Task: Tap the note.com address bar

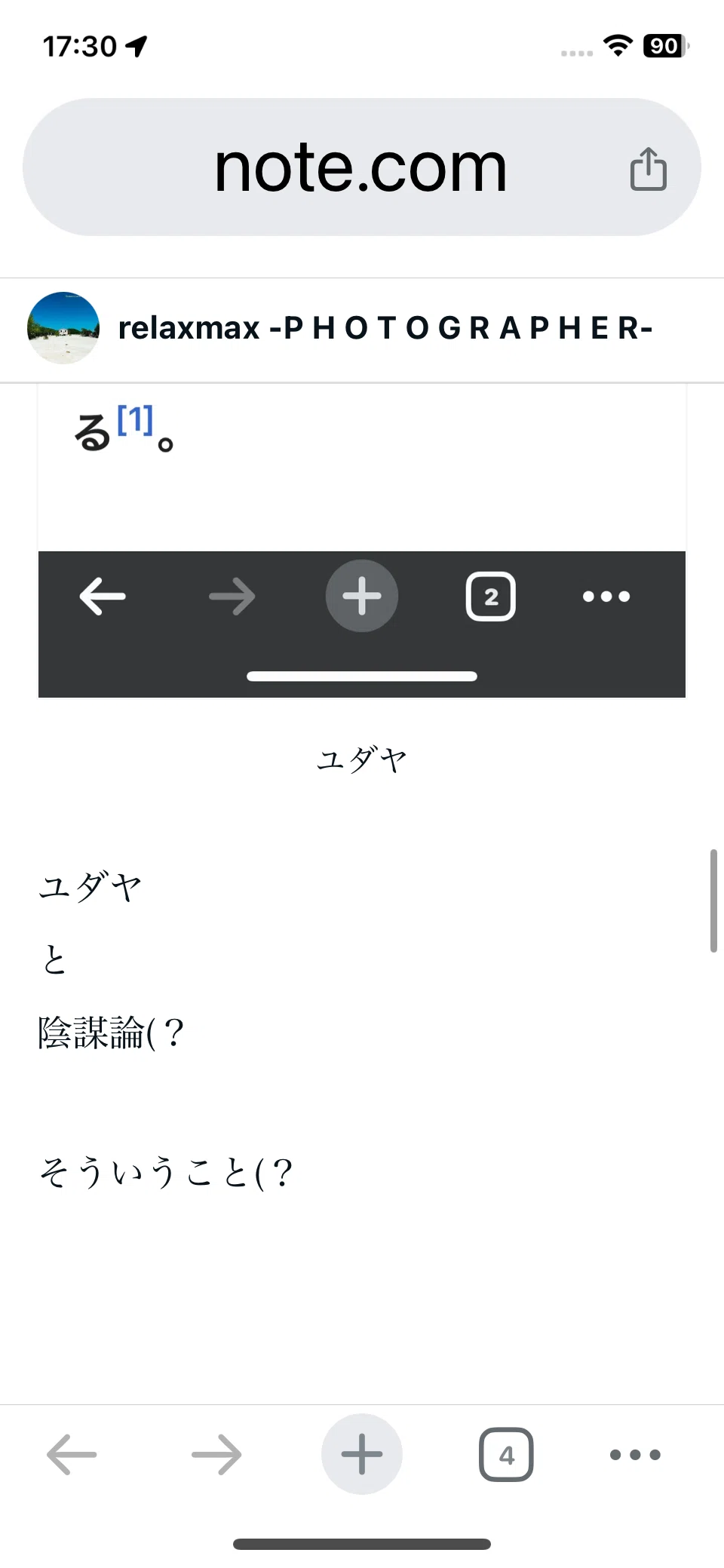Action: pyautogui.click(x=362, y=167)
